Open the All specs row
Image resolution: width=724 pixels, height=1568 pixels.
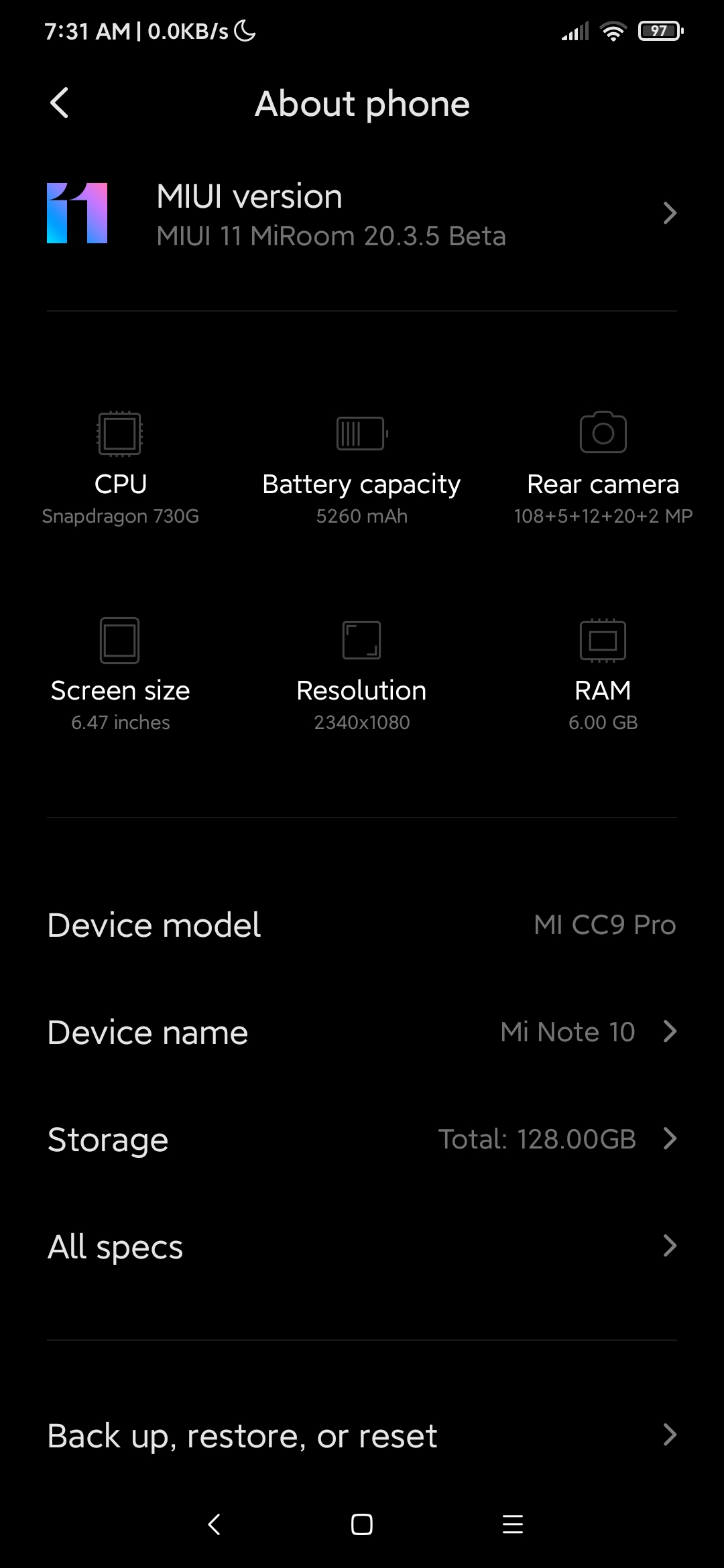[x=362, y=1246]
